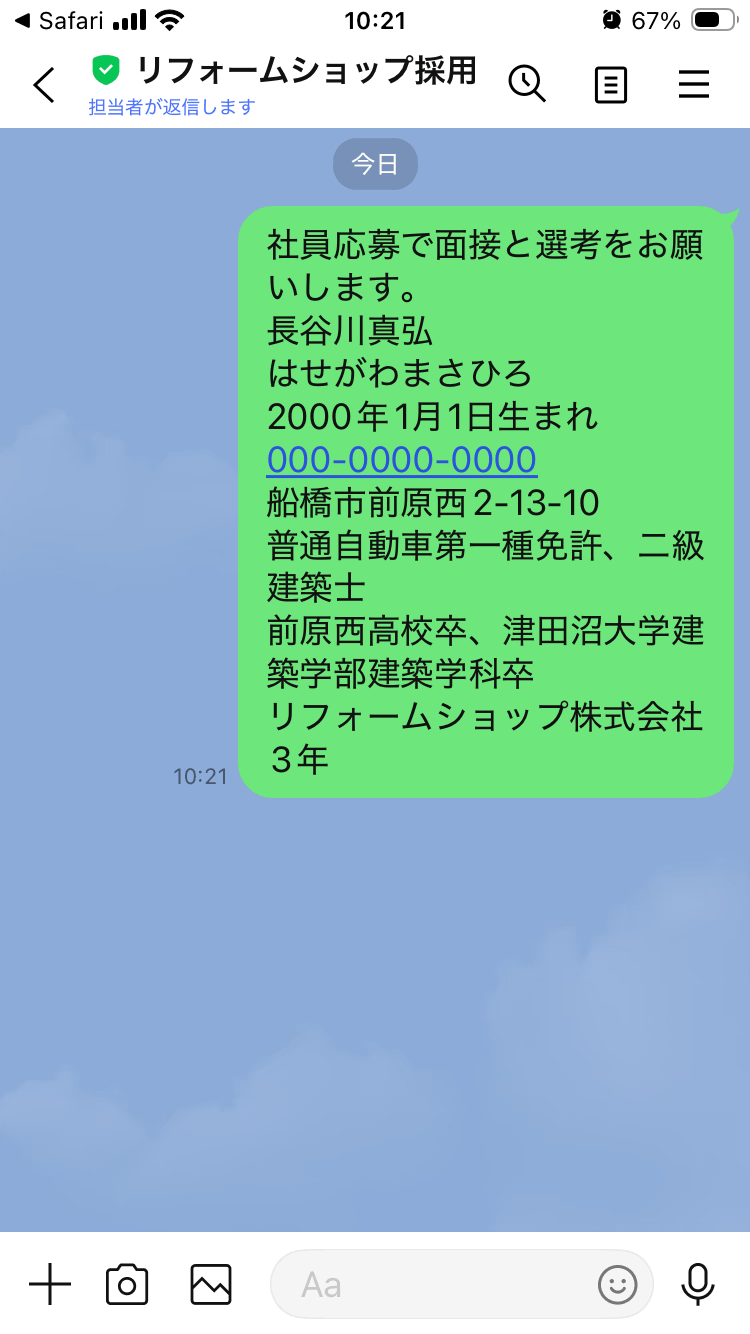Launch the camera from chat bar
Screen dimensions: 750x1334
pyautogui.click(x=127, y=1284)
